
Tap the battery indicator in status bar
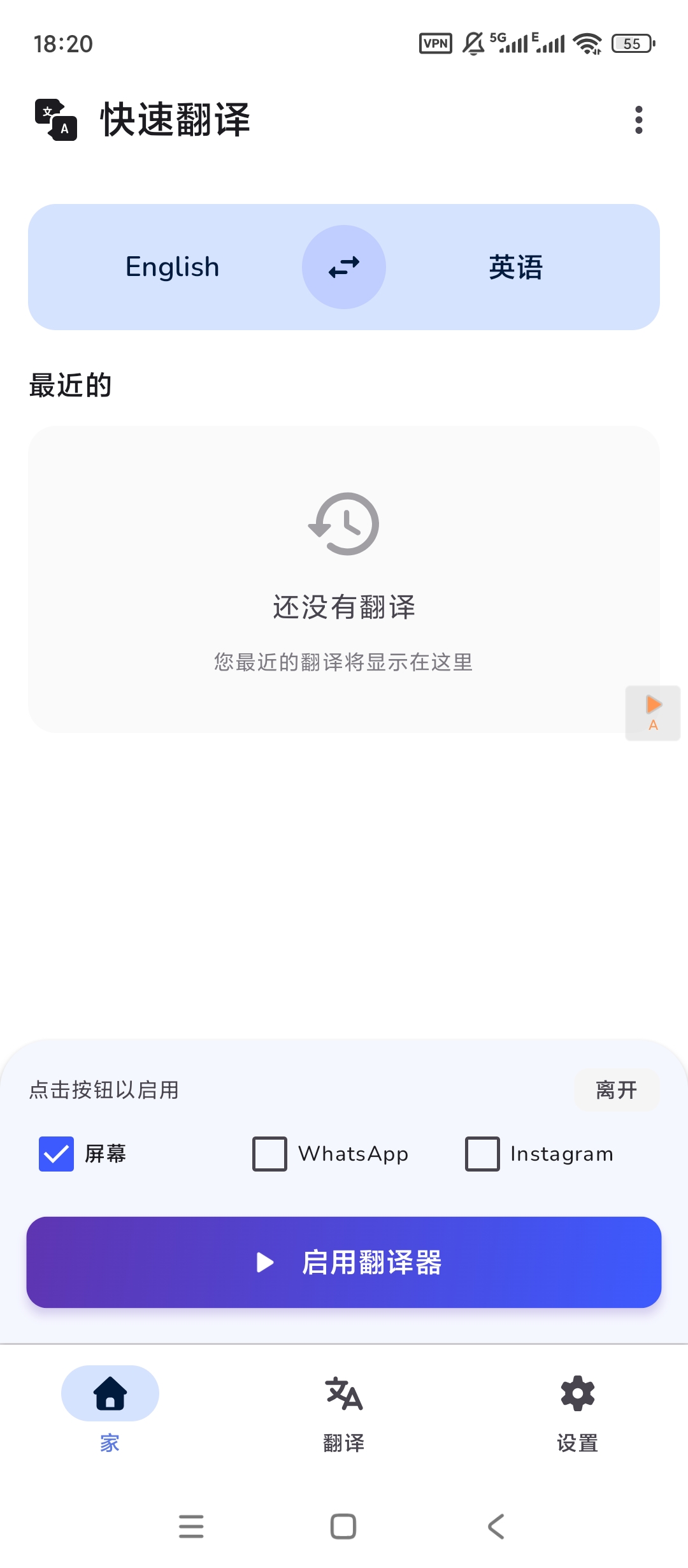pyautogui.click(x=633, y=43)
